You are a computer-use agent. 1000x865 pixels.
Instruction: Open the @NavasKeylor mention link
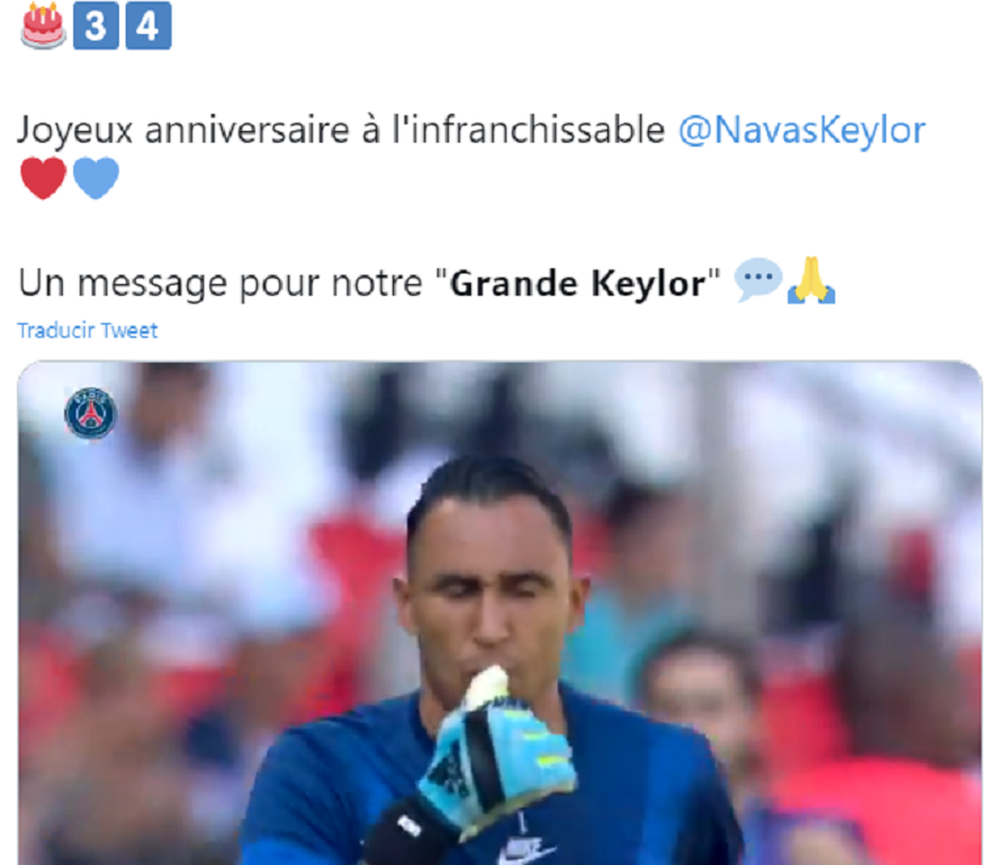(801, 131)
